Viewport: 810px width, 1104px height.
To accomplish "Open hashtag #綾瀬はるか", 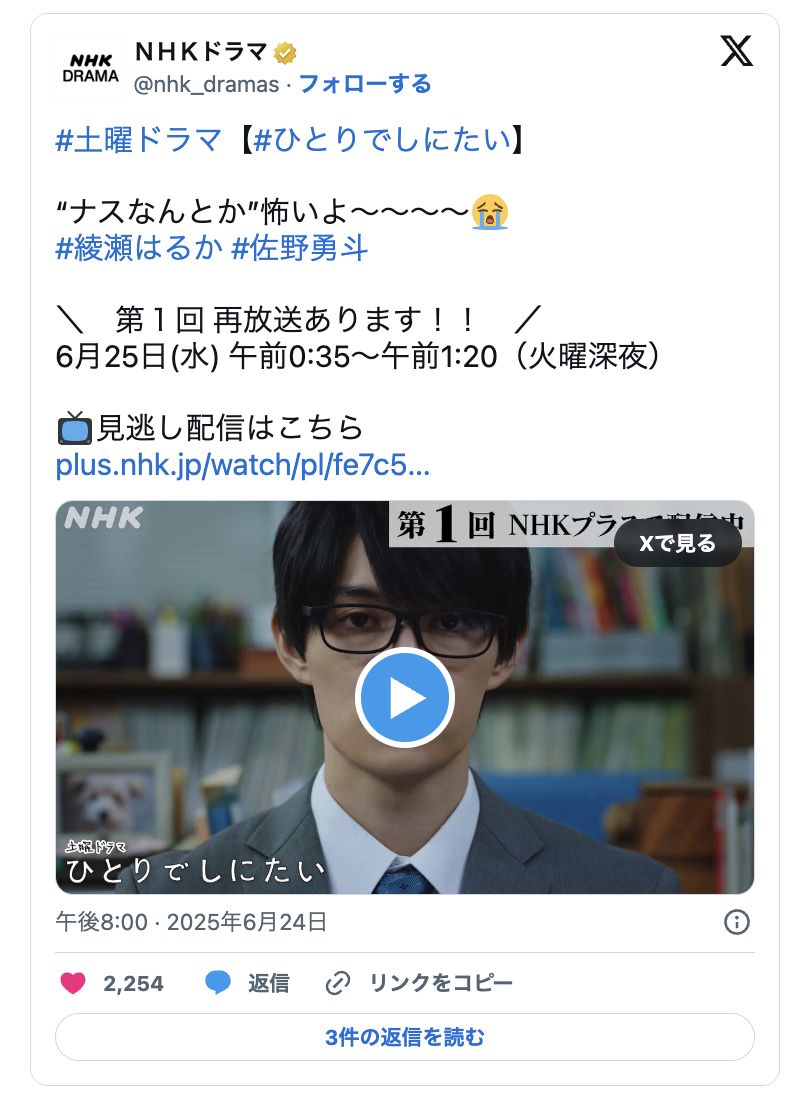I will coord(138,247).
